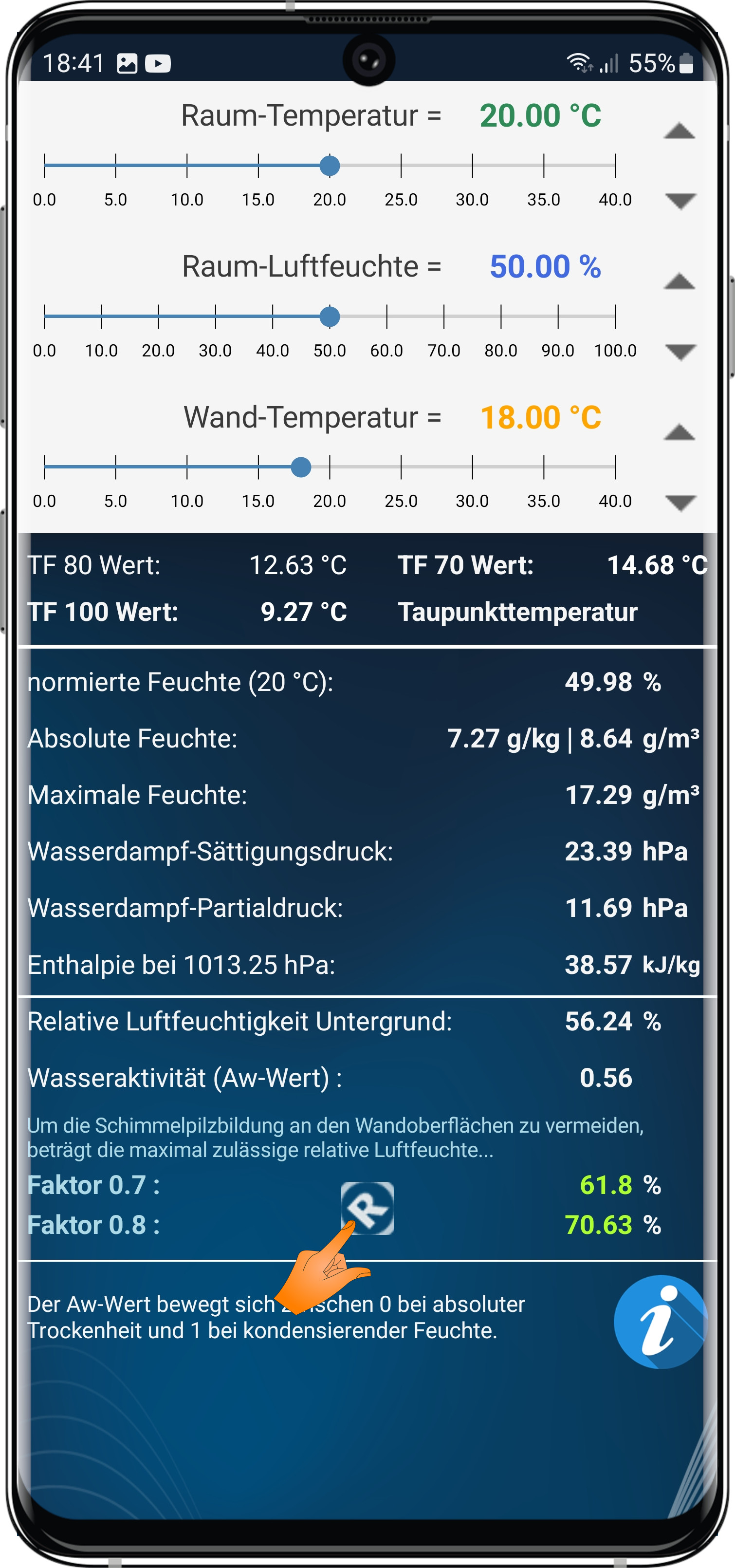Decrease Raum-Temperatur with the down arrow
735x1568 pixels.
680,201
